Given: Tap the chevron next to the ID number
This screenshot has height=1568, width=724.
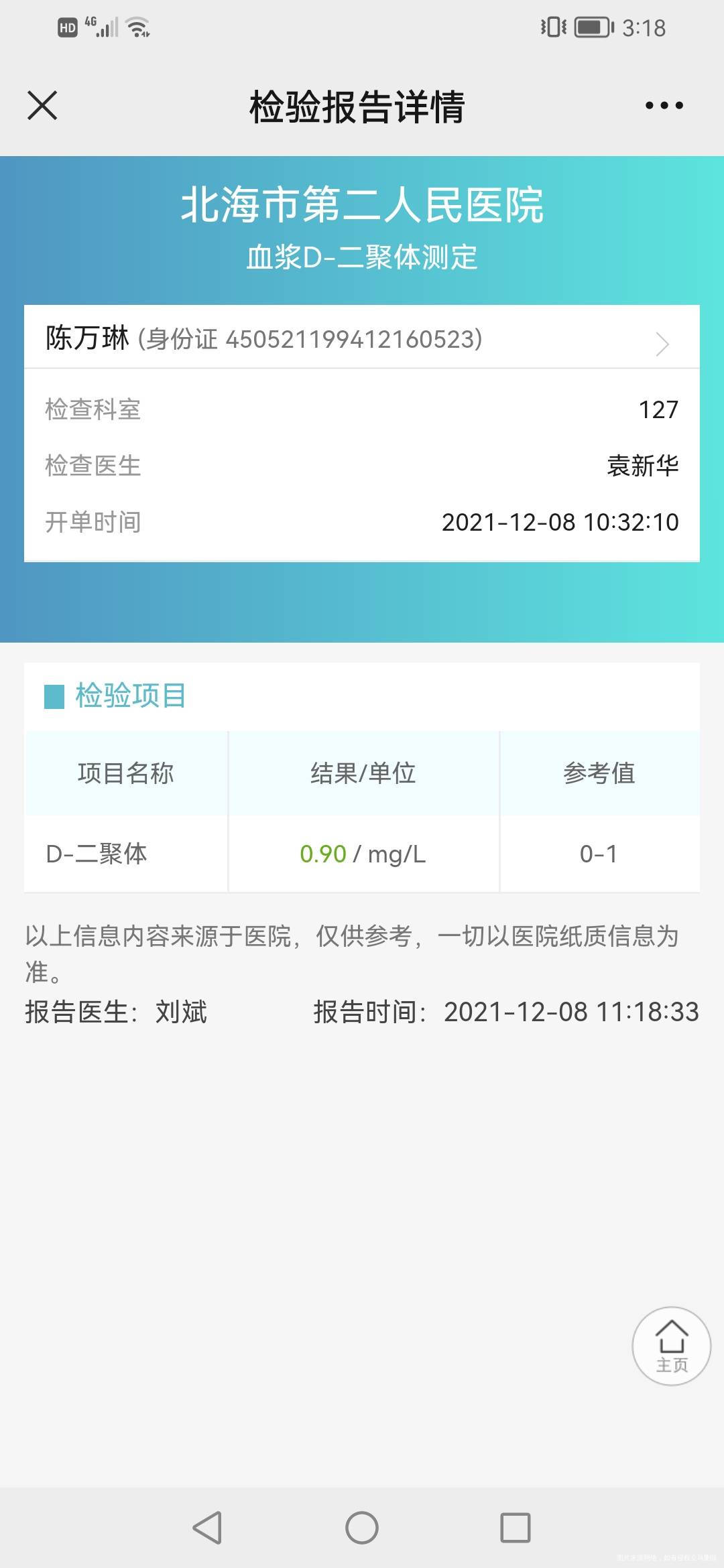Looking at the screenshot, I should click(x=662, y=344).
